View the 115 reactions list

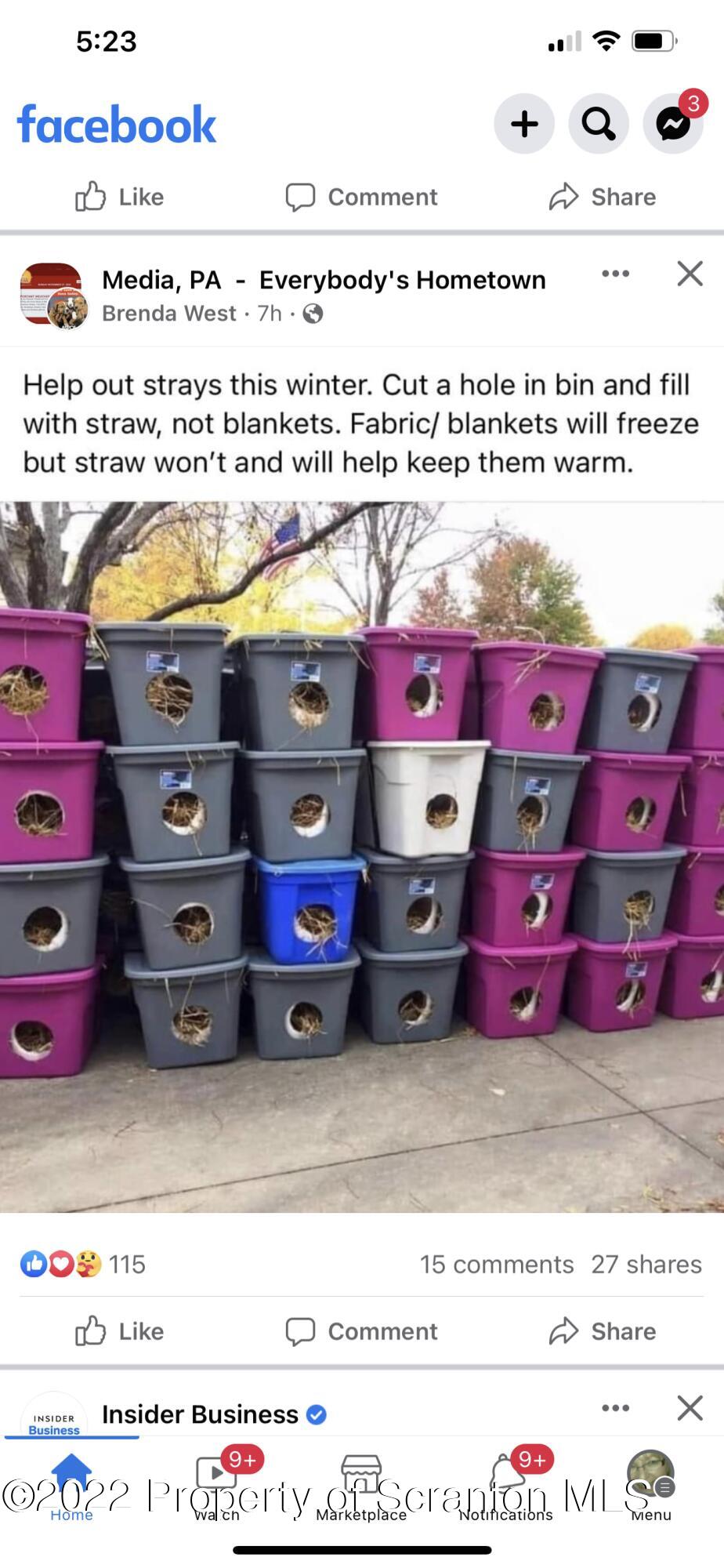coord(83,1264)
